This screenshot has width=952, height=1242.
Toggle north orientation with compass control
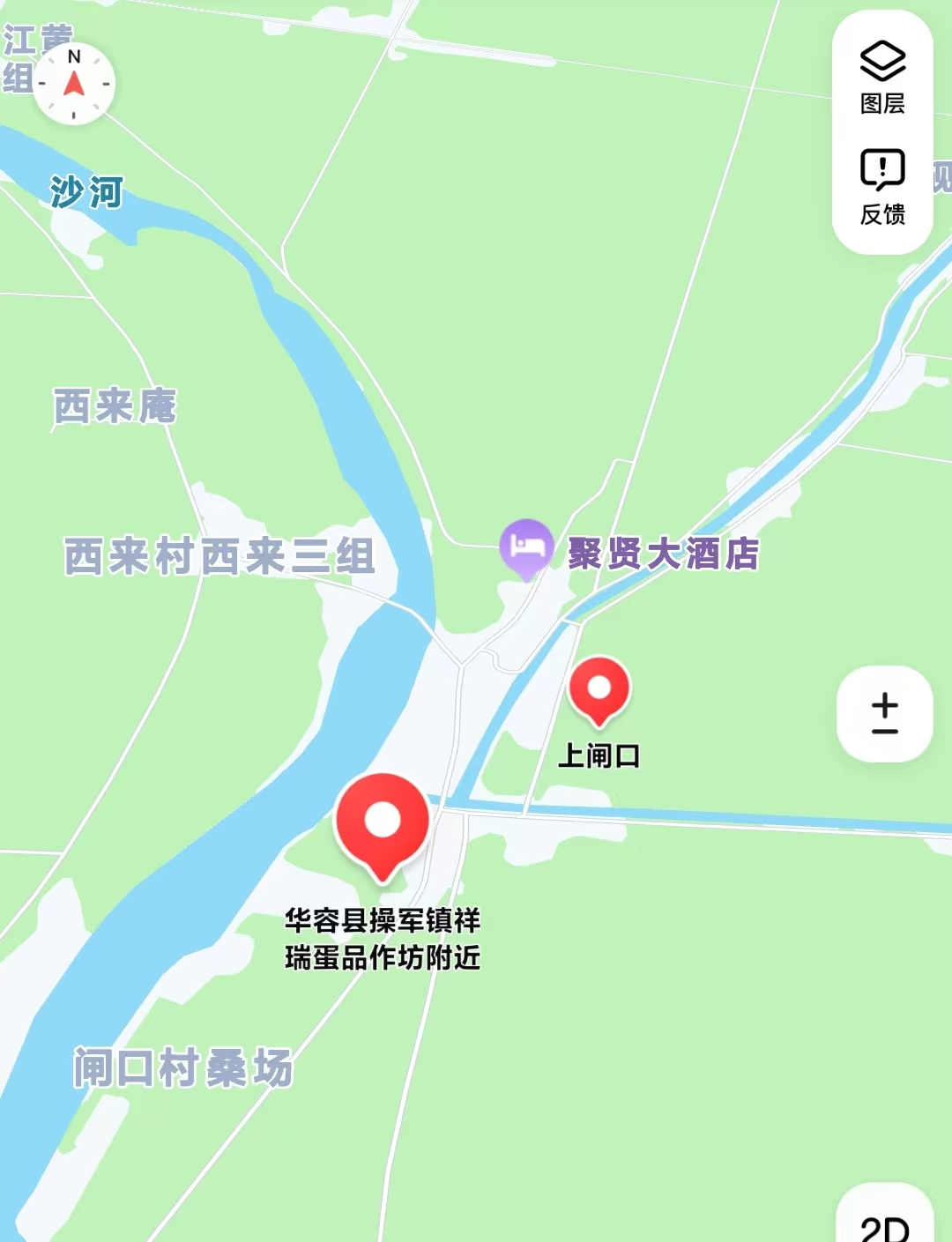pos(74,83)
